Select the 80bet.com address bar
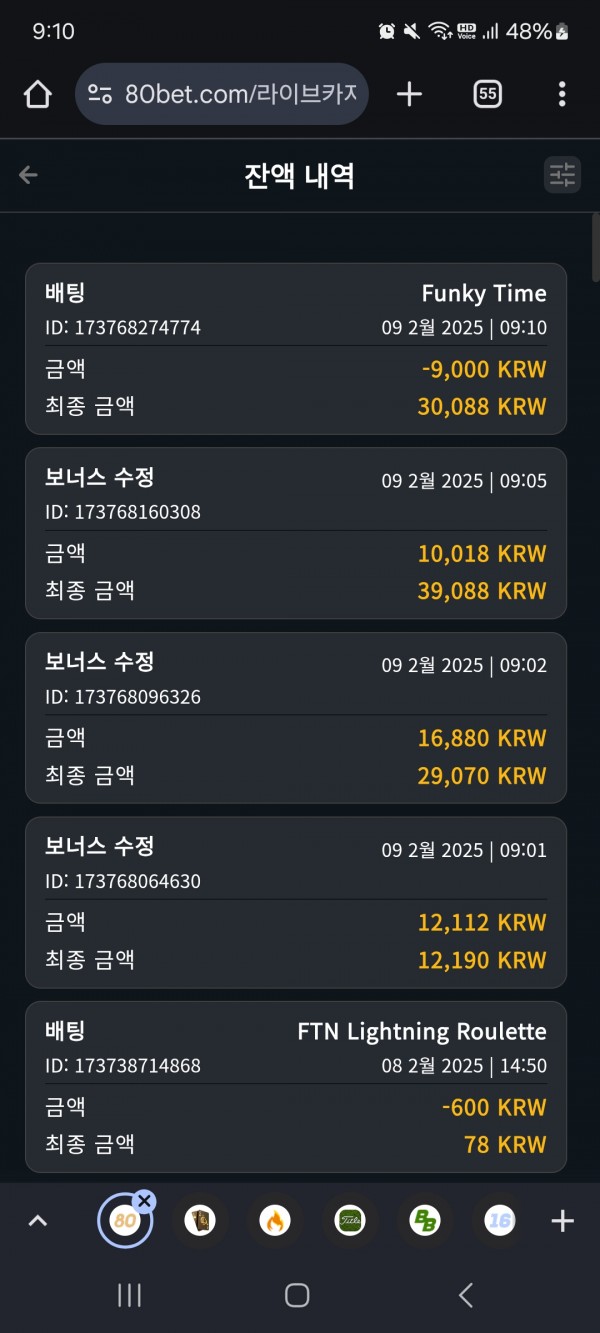Viewport: 600px width, 1333px height. 222,94
